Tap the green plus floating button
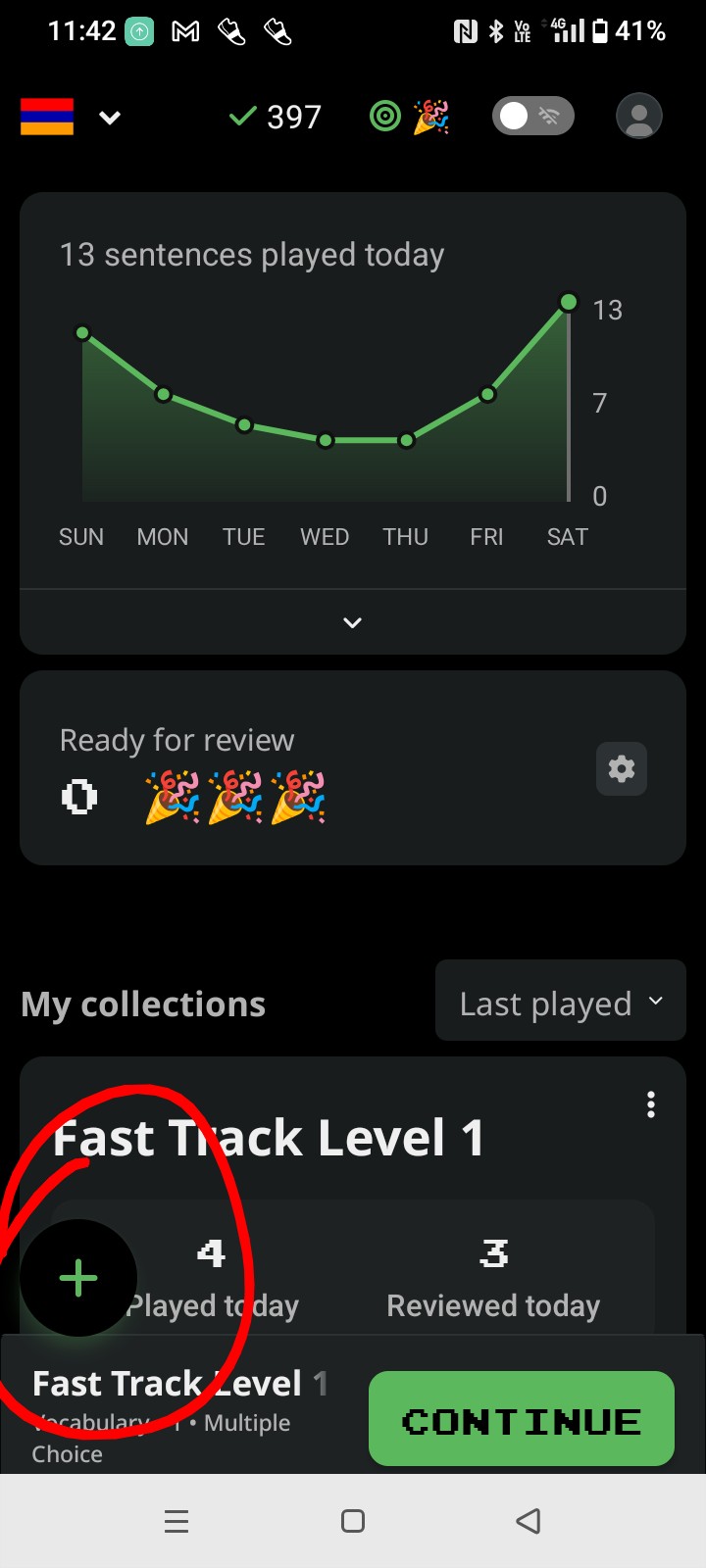 pyautogui.click(x=78, y=1278)
